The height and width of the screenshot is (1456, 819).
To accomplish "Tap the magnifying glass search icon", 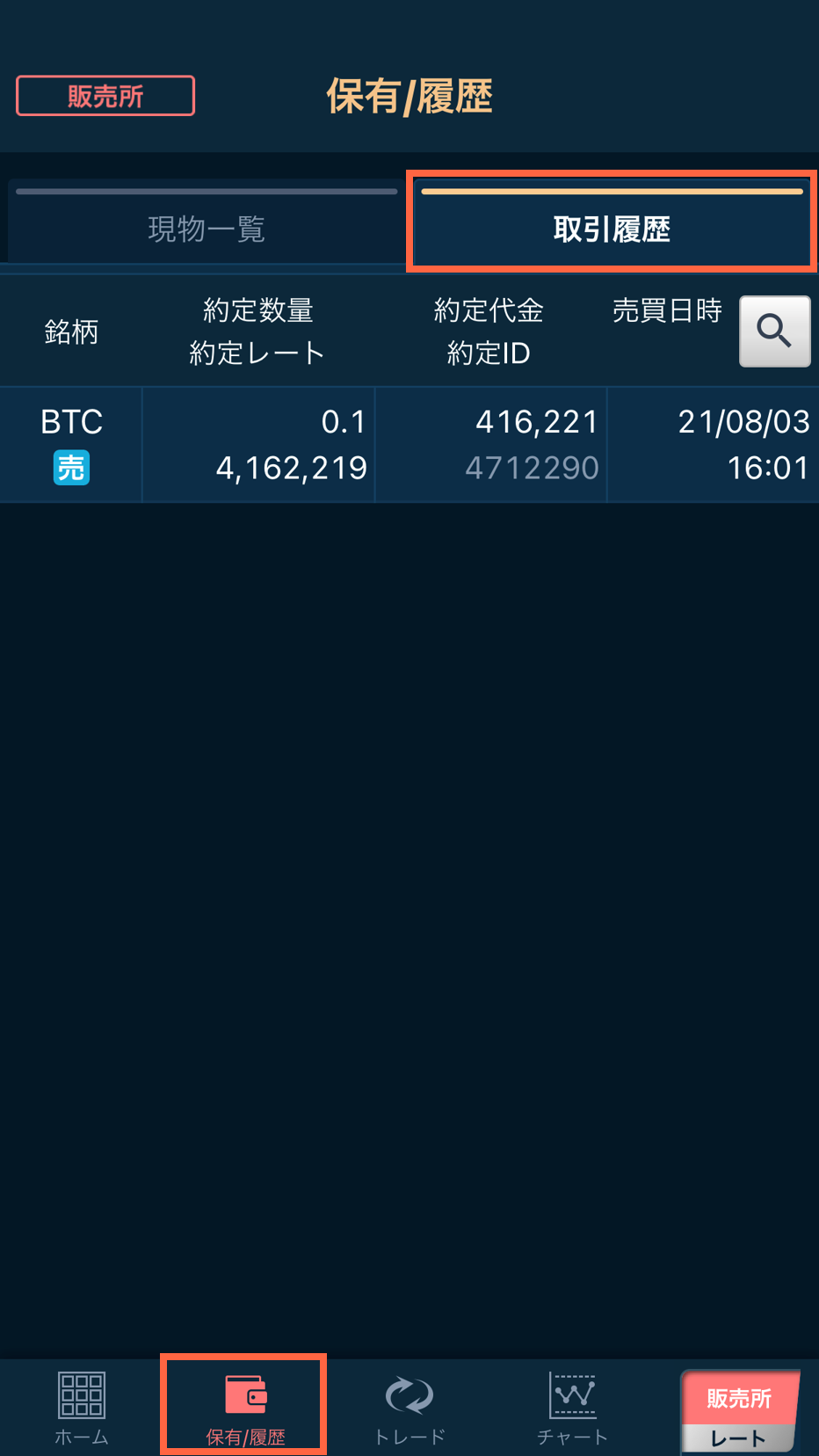I will [774, 331].
